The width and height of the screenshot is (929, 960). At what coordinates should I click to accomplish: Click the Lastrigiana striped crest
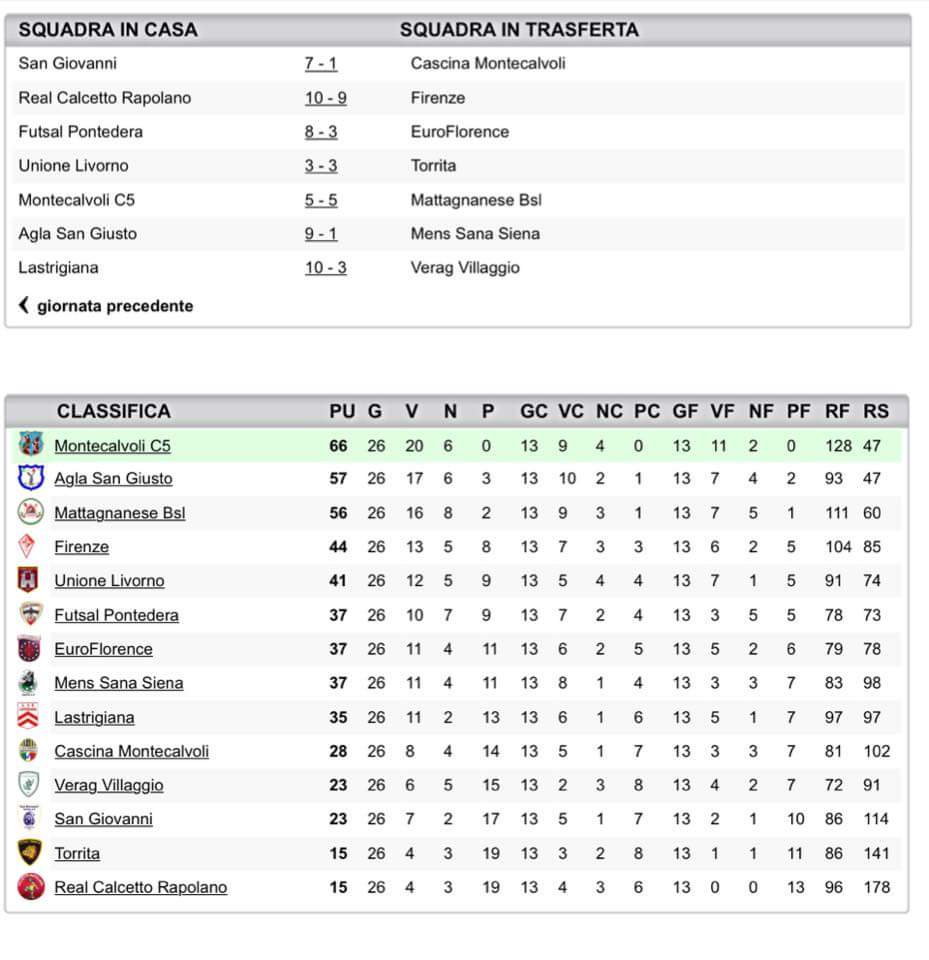(31, 717)
